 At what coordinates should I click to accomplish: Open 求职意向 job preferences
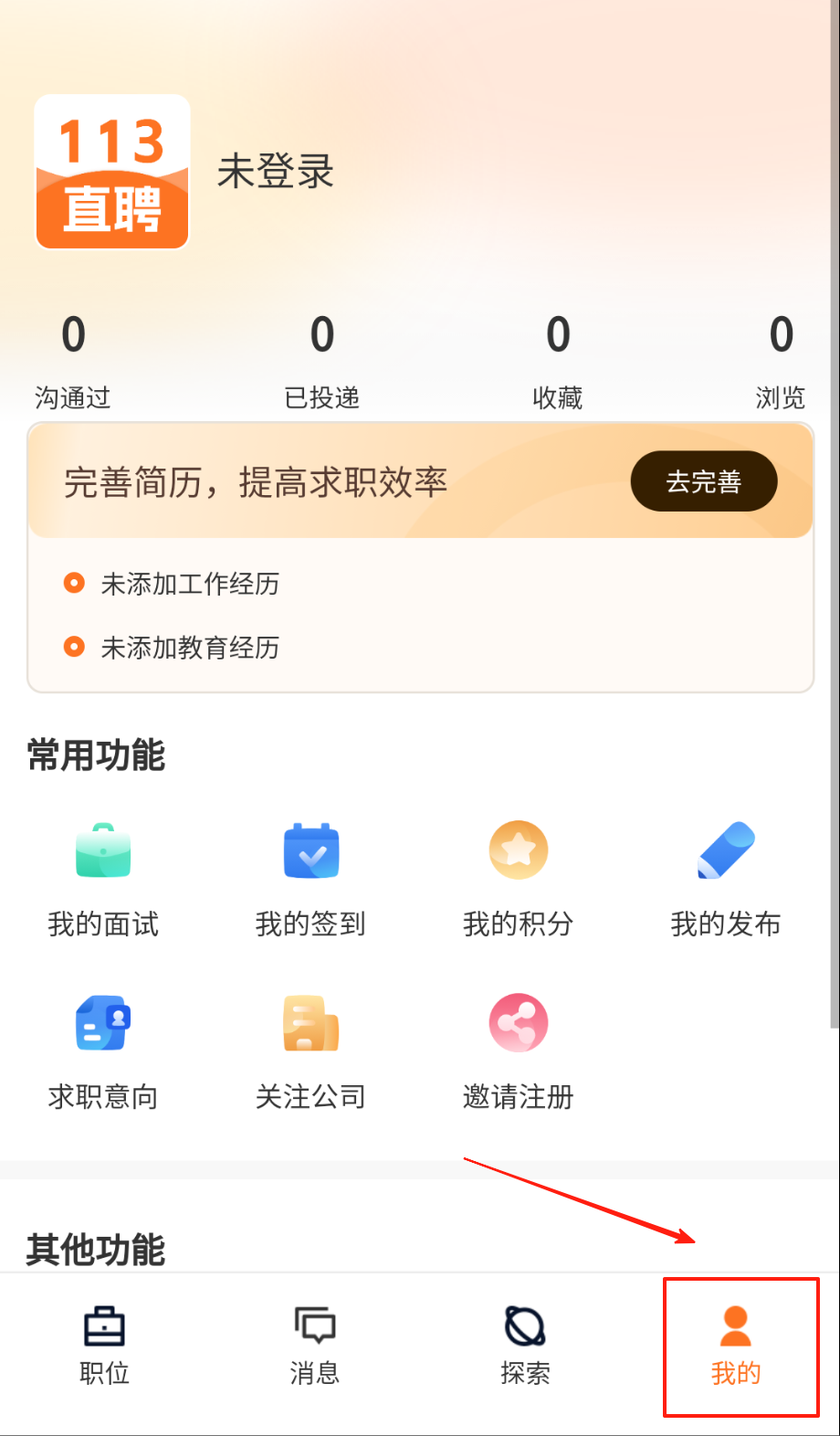[x=103, y=1052]
